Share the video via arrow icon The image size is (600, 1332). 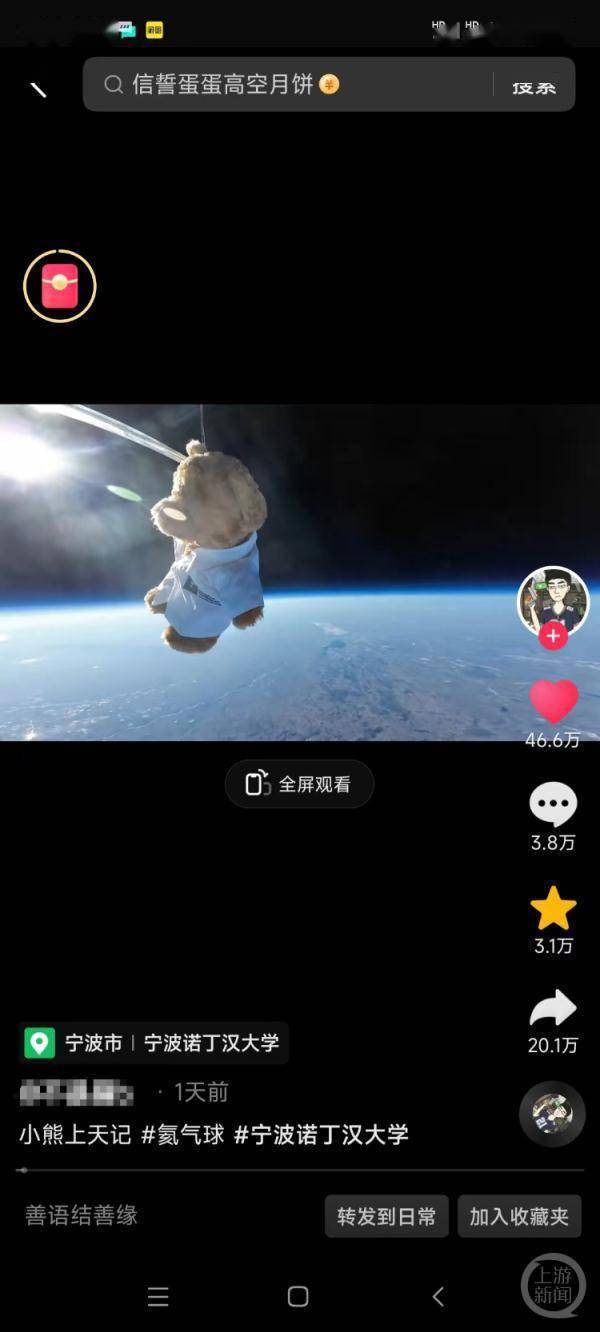click(x=553, y=1009)
